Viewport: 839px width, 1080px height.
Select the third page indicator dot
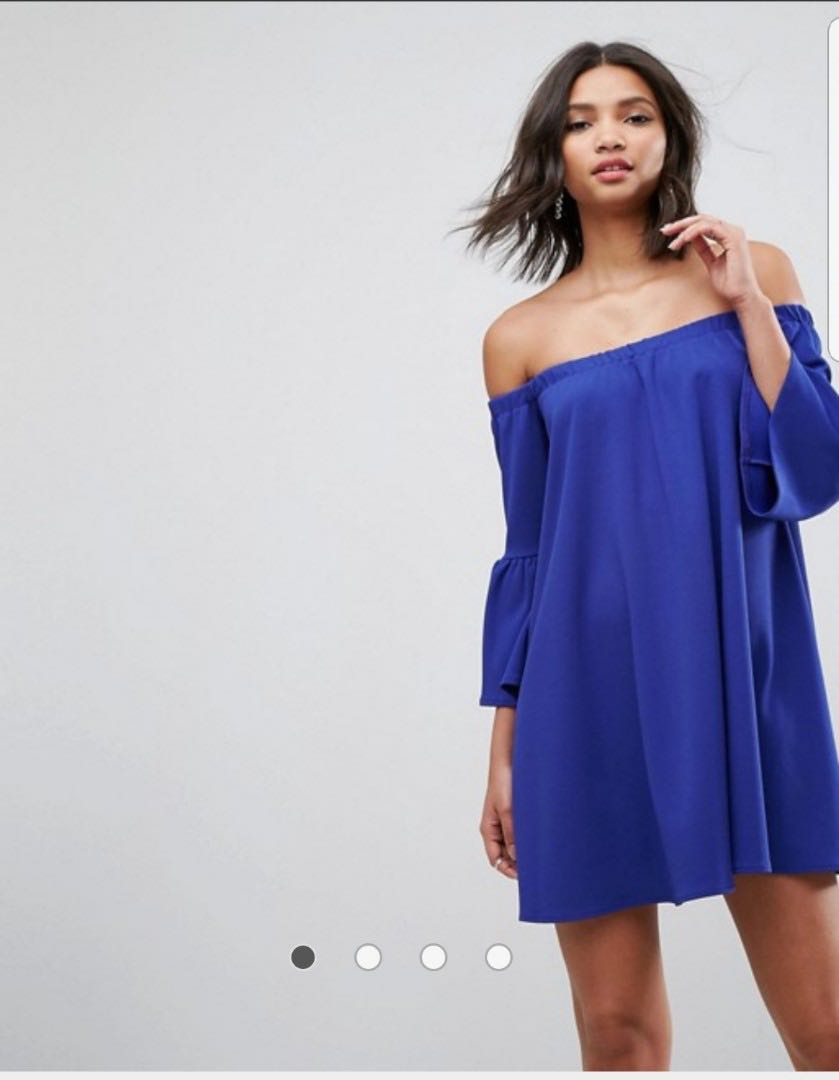click(x=433, y=957)
